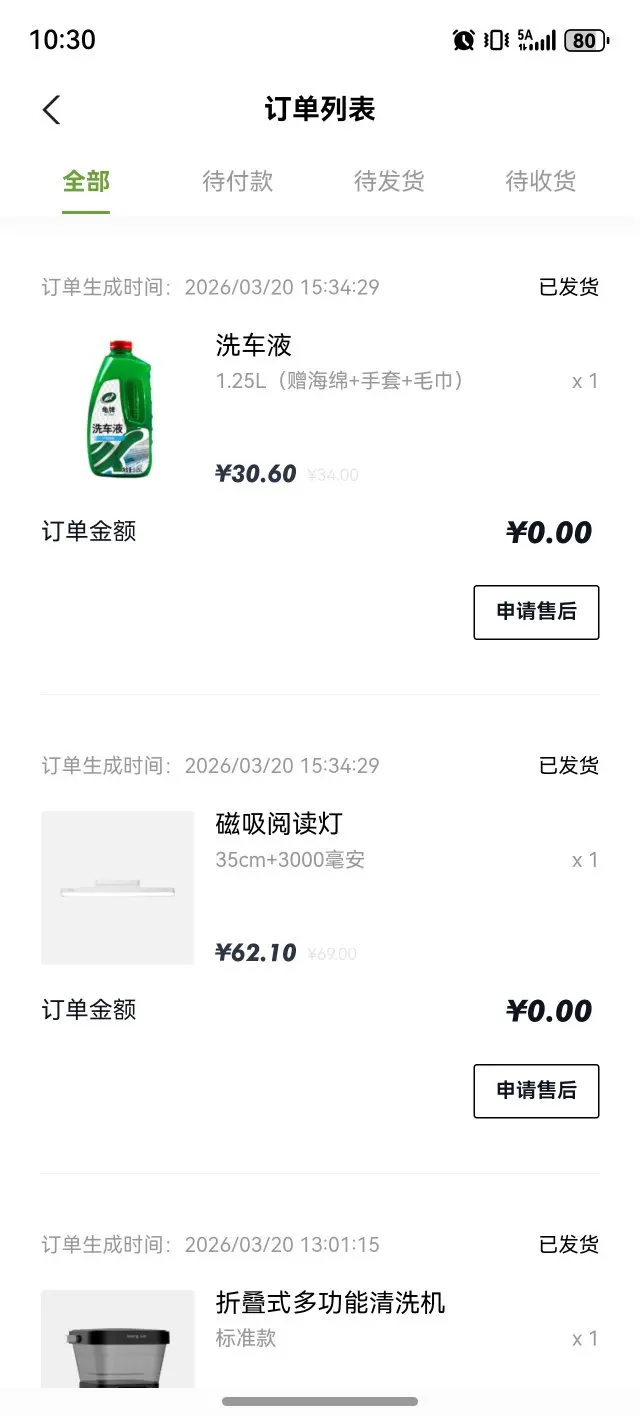640x1416 pixels.
Task: Go back from the order list
Action: pyautogui.click(x=52, y=110)
